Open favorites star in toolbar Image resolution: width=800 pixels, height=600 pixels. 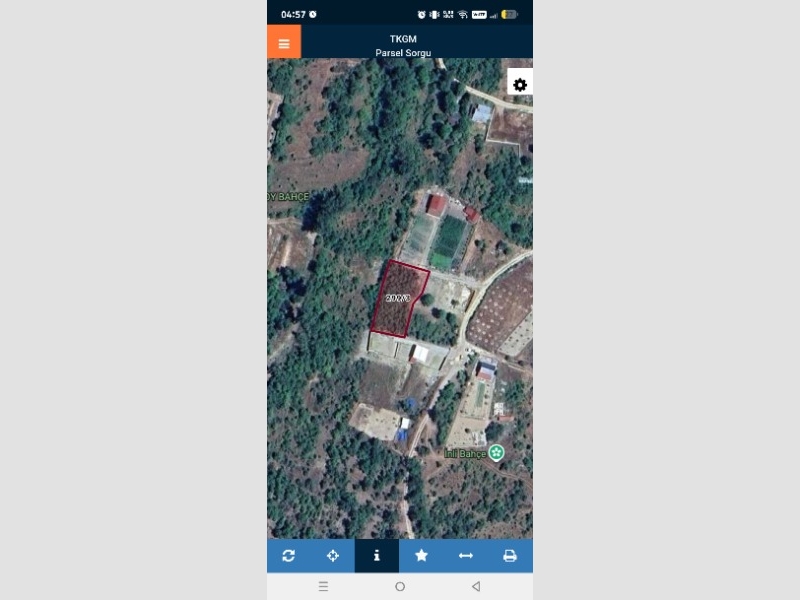tap(421, 556)
